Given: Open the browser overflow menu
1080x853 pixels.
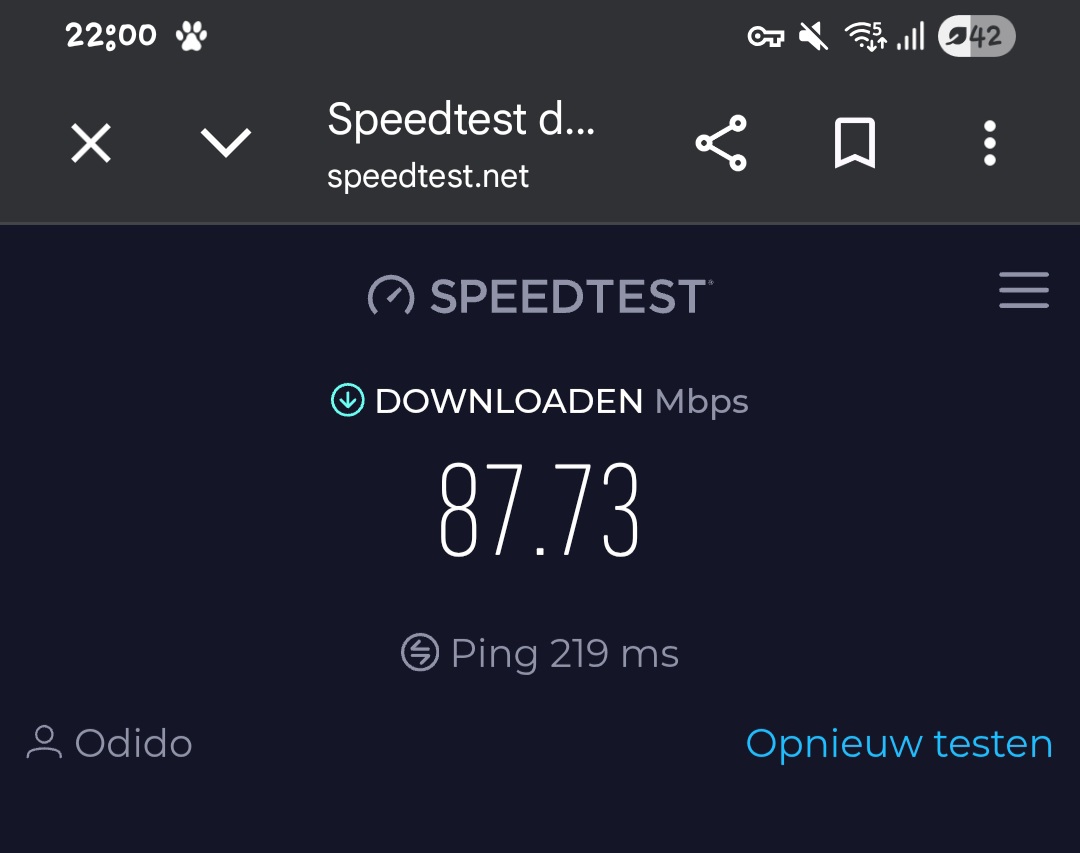Looking at the screenshot, I should point(989,144).
